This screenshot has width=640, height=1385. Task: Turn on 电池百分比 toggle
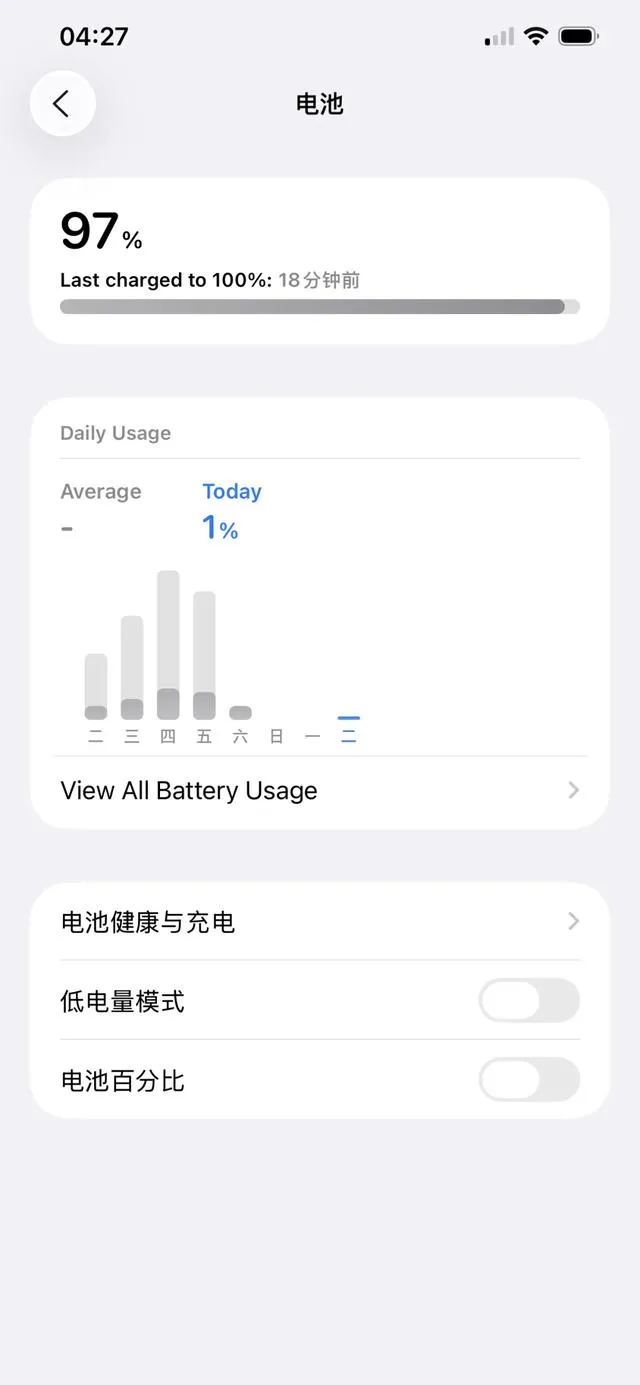click(529, 1081)
